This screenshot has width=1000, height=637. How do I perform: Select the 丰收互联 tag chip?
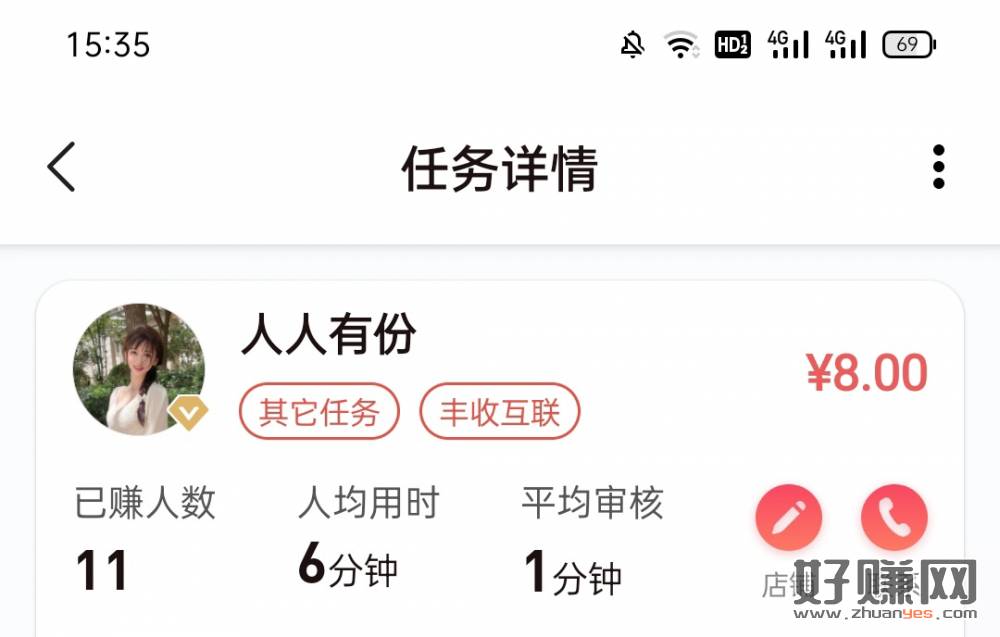[499, 412]
